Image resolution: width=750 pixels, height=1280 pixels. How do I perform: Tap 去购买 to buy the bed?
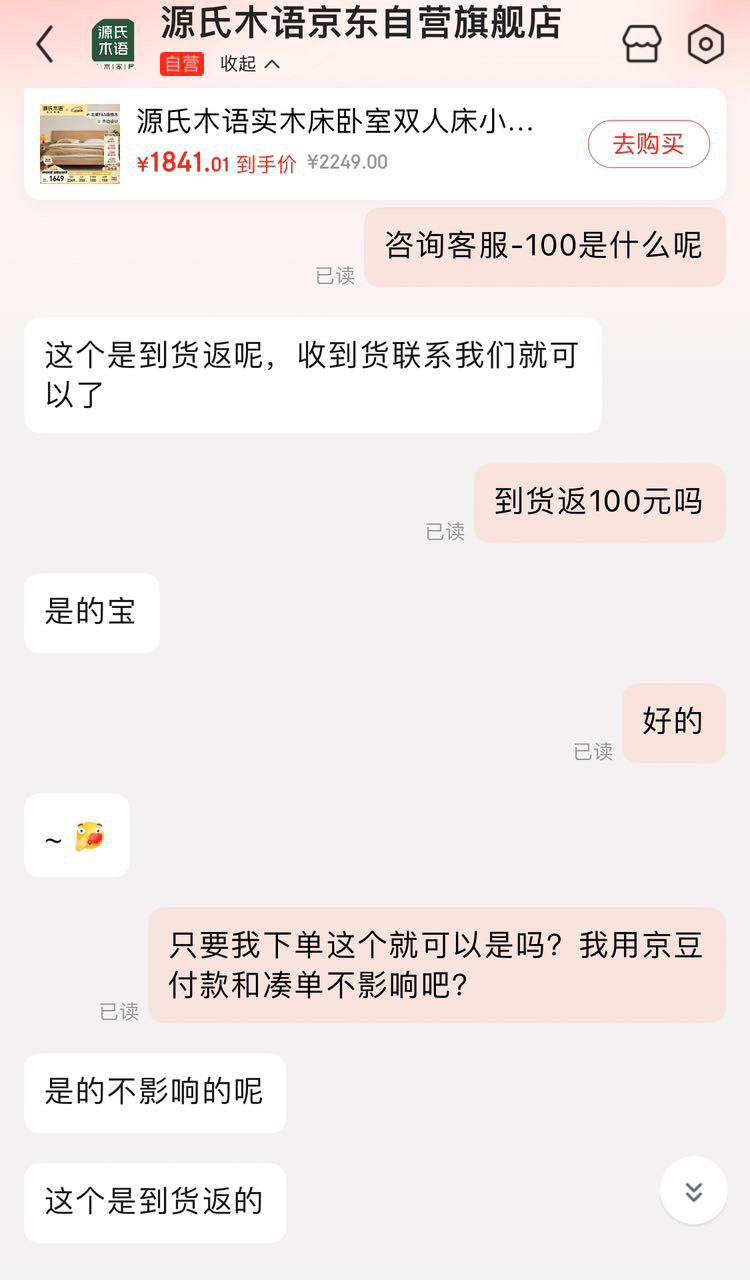coord(648,144)
